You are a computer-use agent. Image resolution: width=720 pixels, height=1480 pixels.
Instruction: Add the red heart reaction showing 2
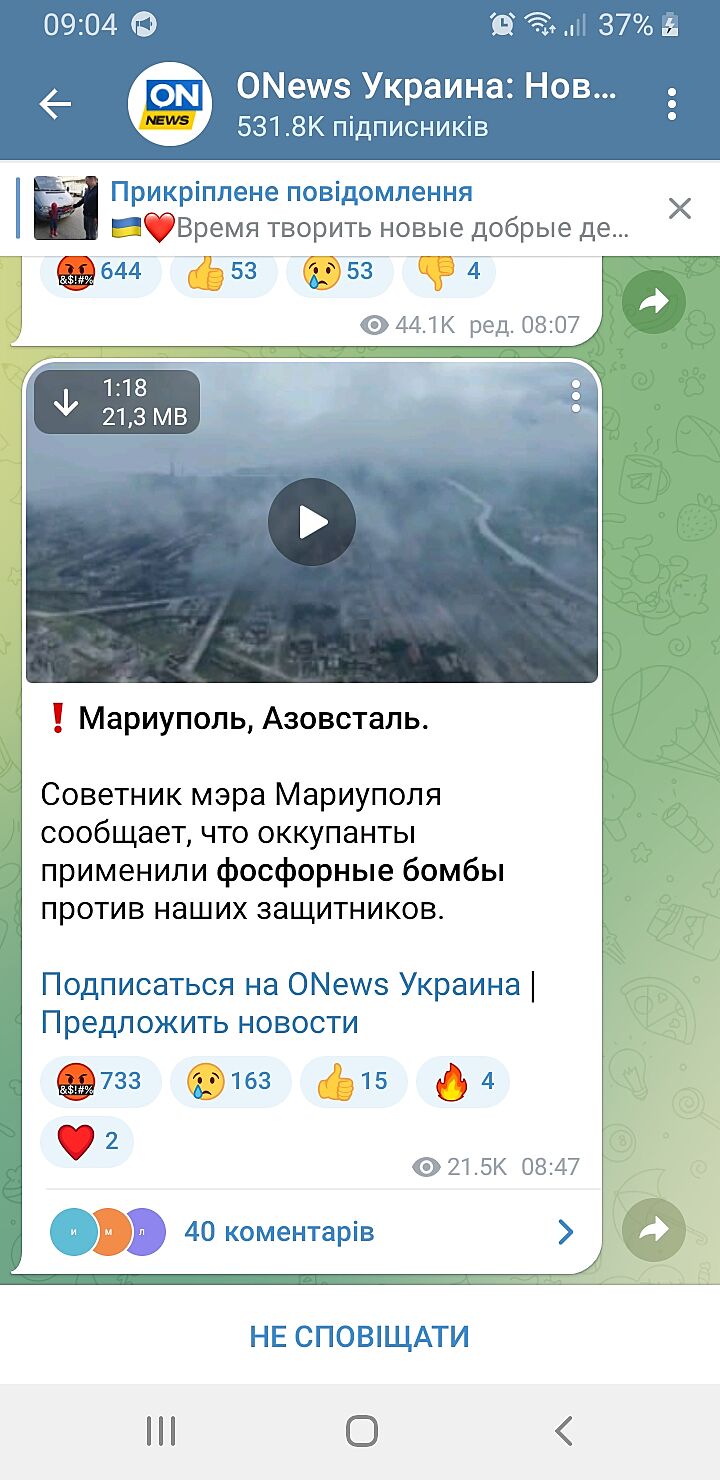click(x=87, y=1141)
